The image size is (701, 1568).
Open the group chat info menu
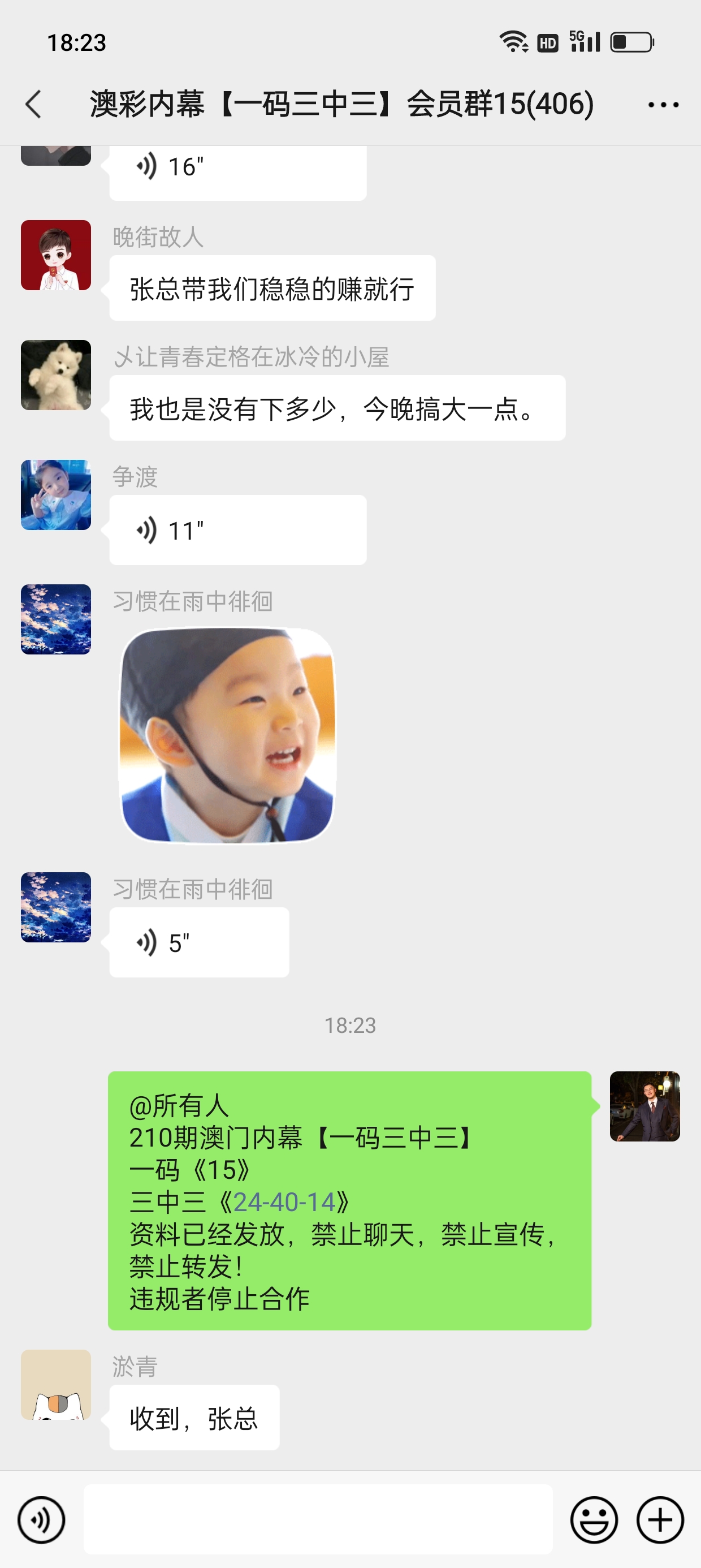663,105
